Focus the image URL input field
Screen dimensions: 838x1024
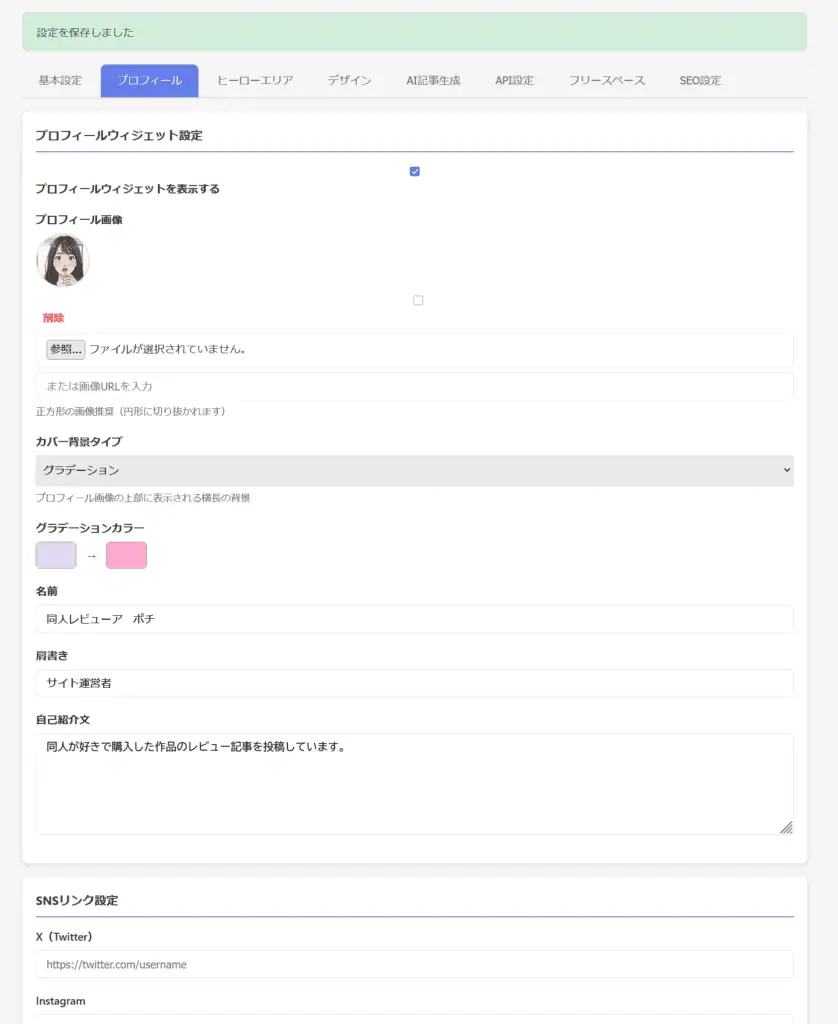[x=415, y=387]
